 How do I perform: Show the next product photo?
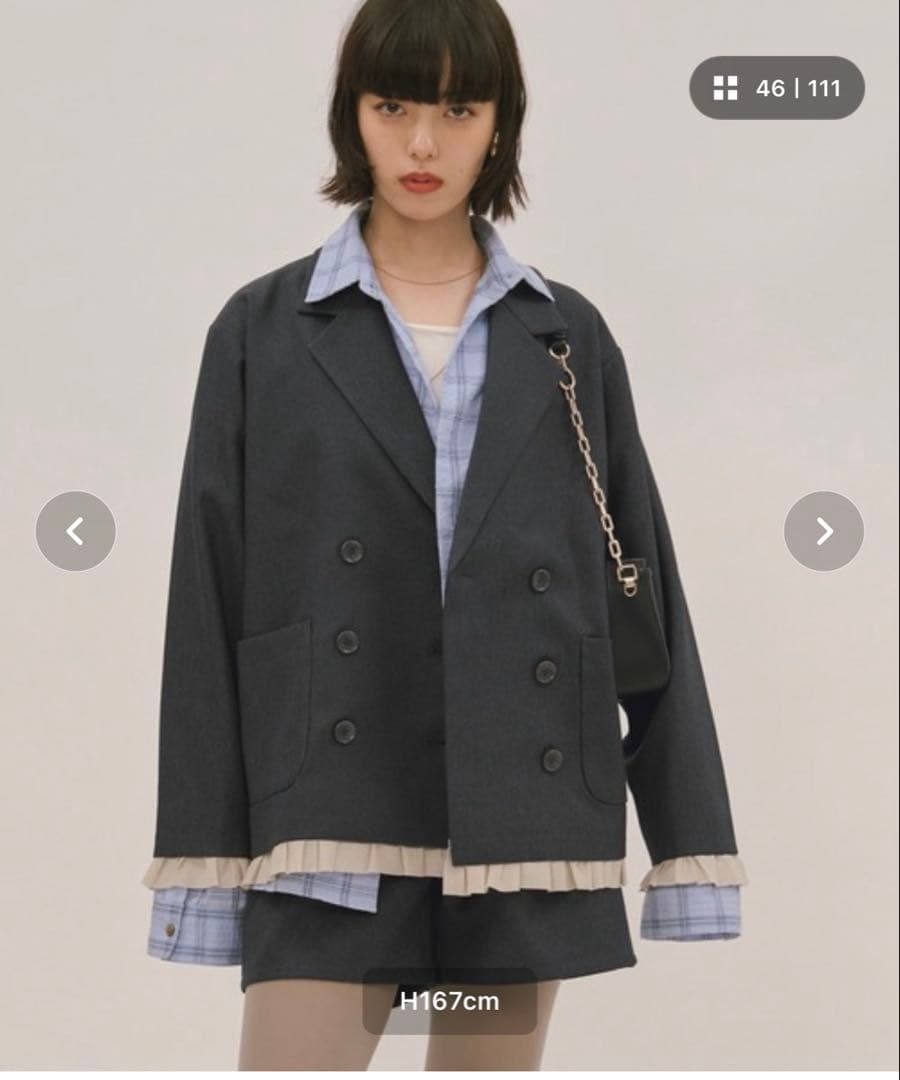[823, 531]
